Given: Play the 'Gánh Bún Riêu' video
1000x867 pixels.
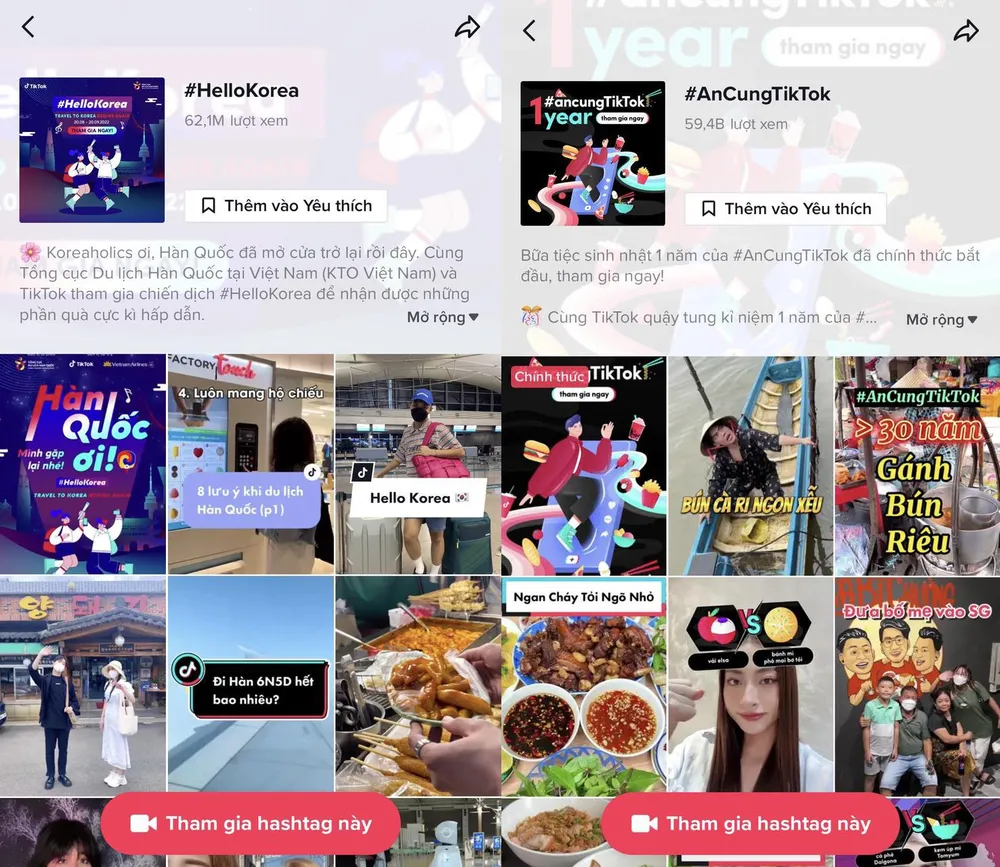Looking at the screenshot, I should (x=917, y=465).
